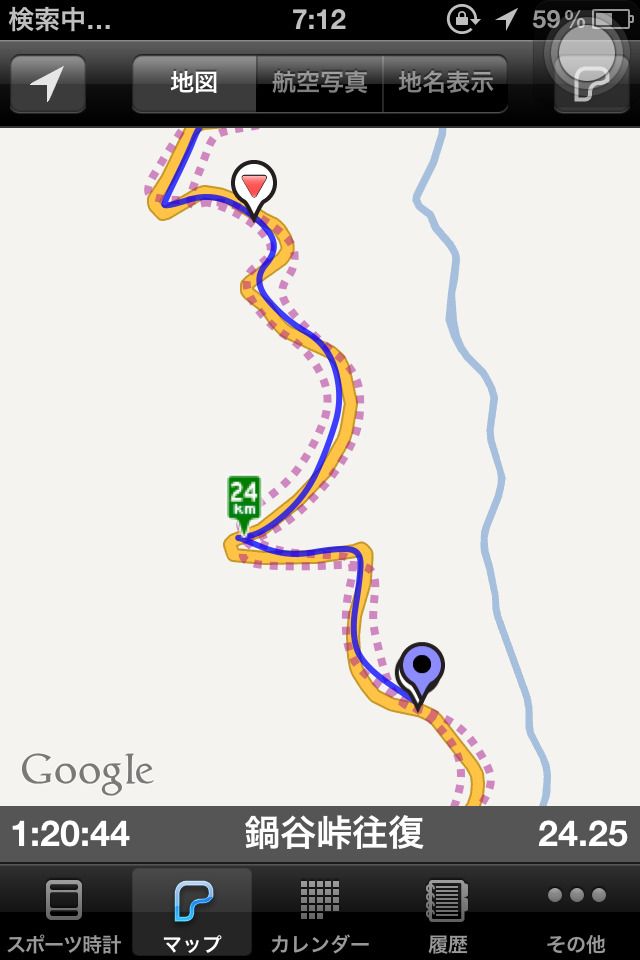Center map on current location arrow

(x=47, y=84)
